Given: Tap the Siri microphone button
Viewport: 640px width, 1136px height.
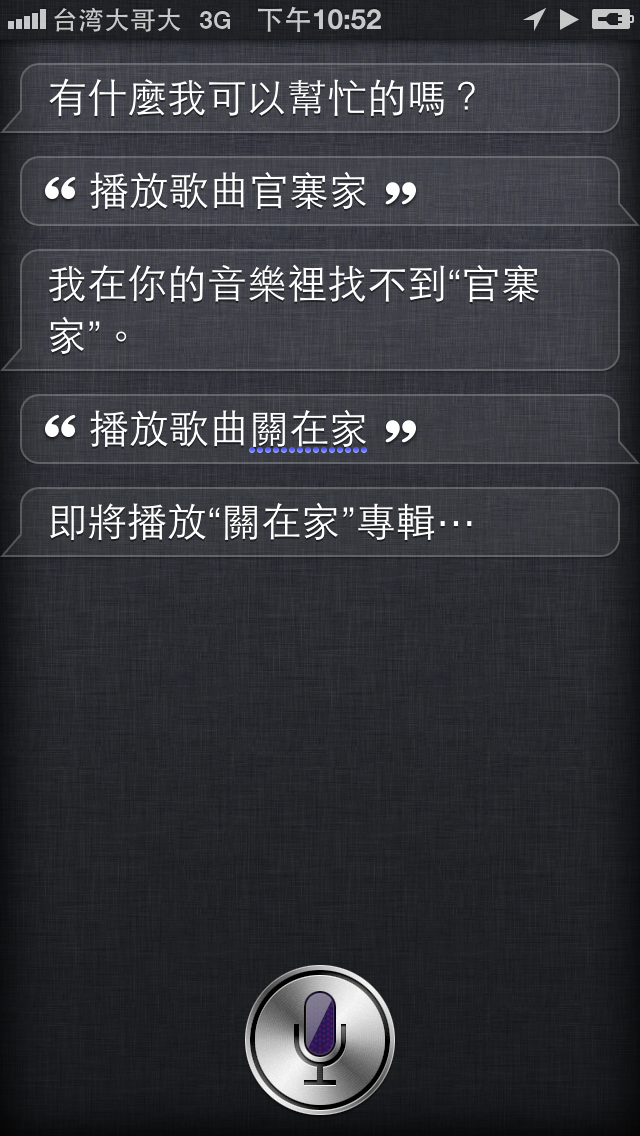Looking at the screenshot, I should (x=320, y=1040).
